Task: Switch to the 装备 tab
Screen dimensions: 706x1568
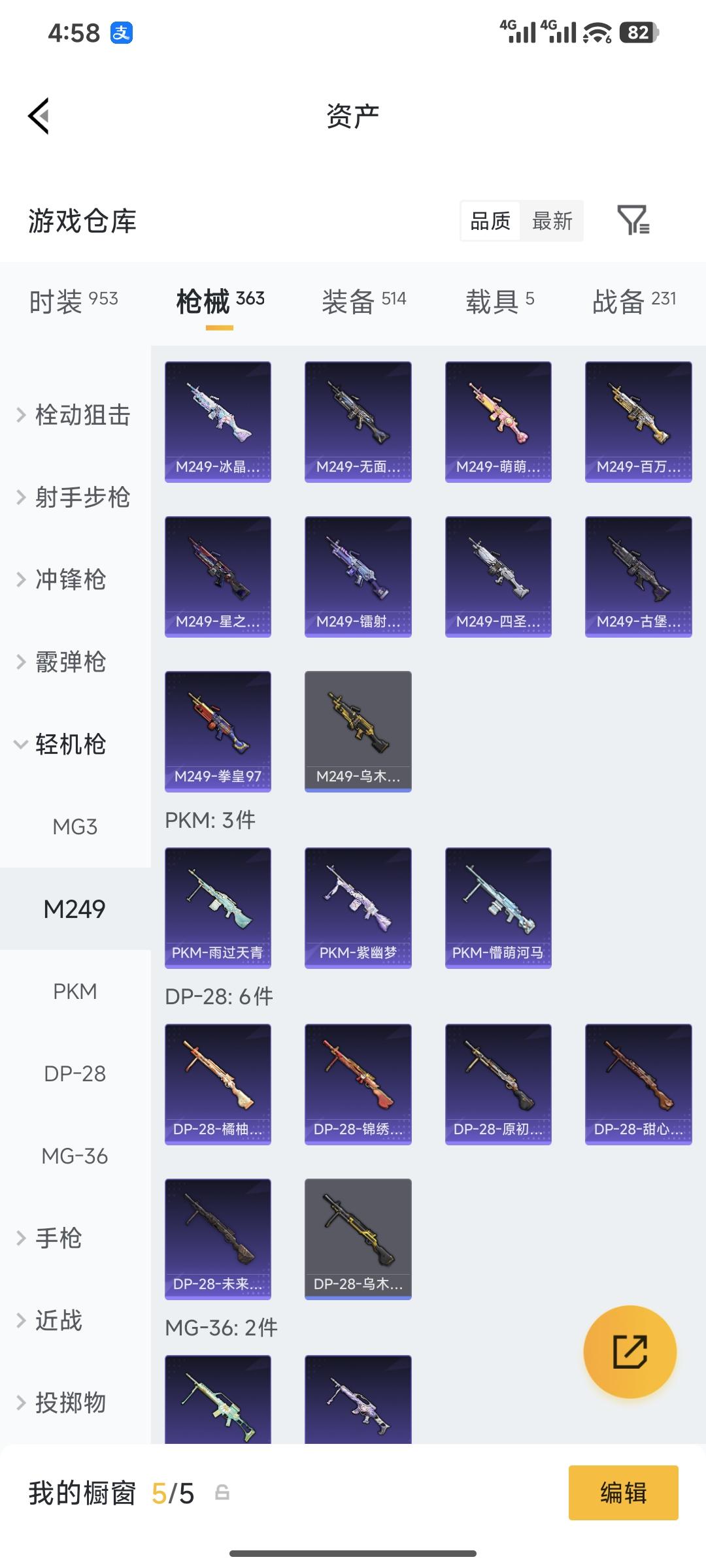Action: [363, 301]
